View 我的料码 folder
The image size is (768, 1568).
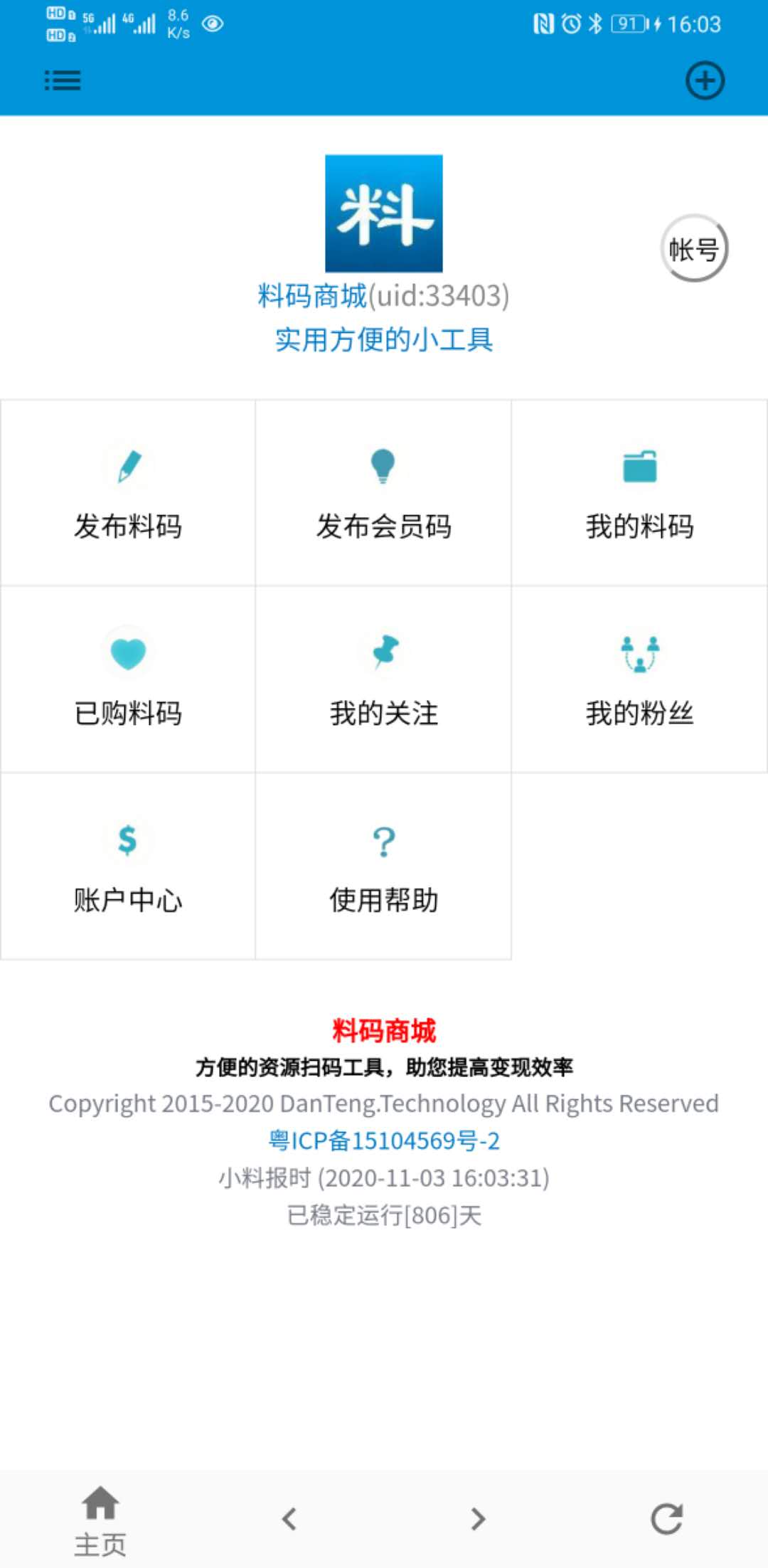coord(639,493)
